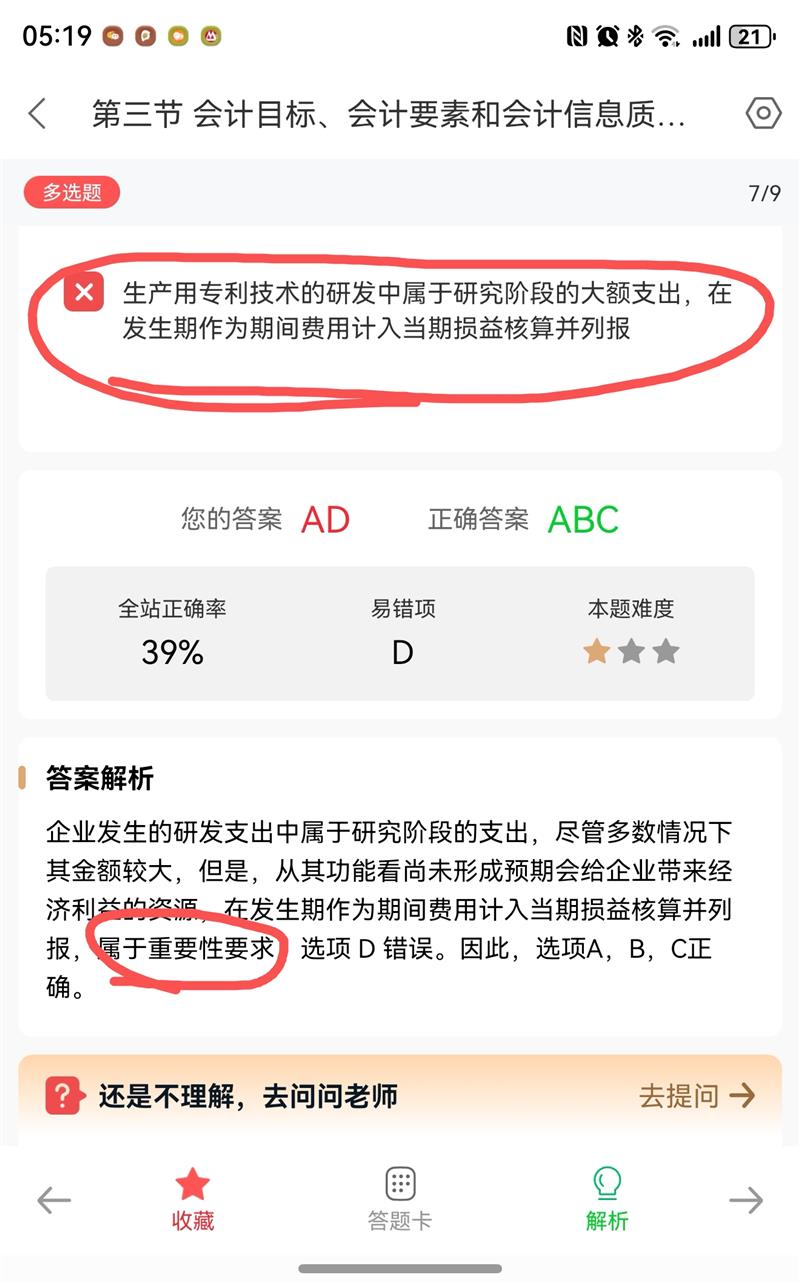The image size is (800, 1284).
Task: Go back using the top-left arrow
Action: (x=37, y=113)
